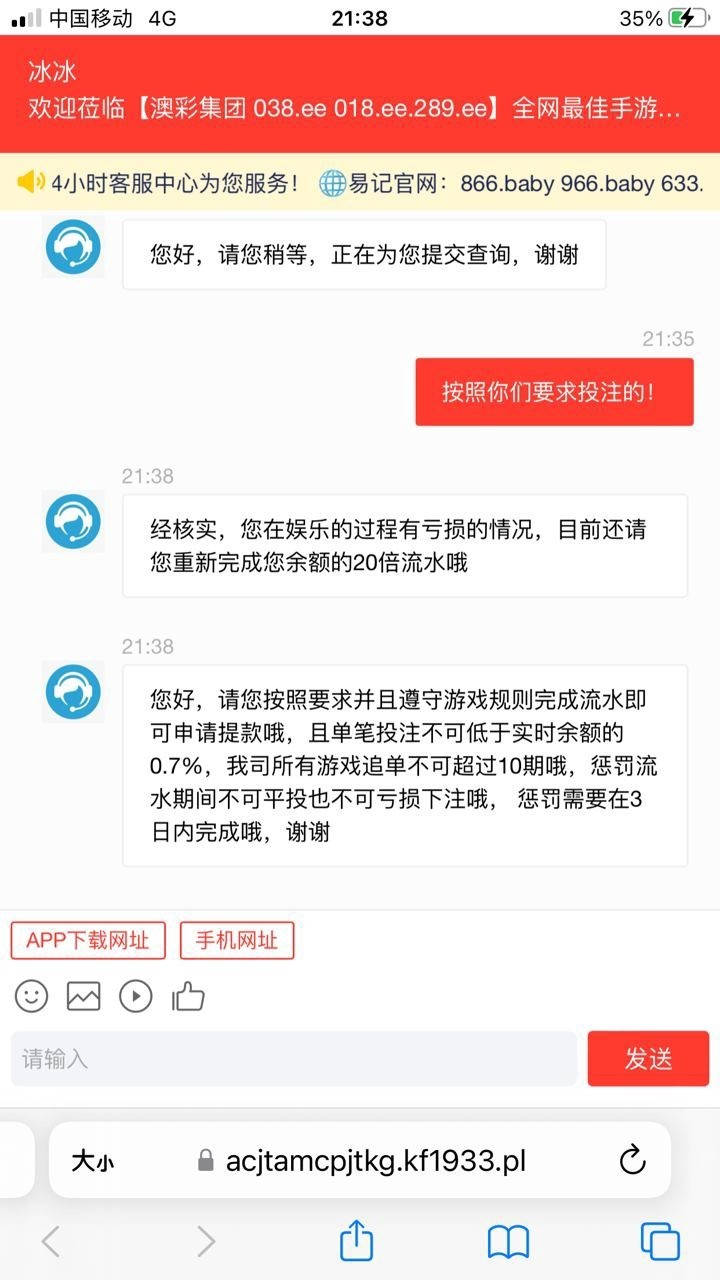
Task: Reload the page with the refresh icon
Action: point(633,1160)
